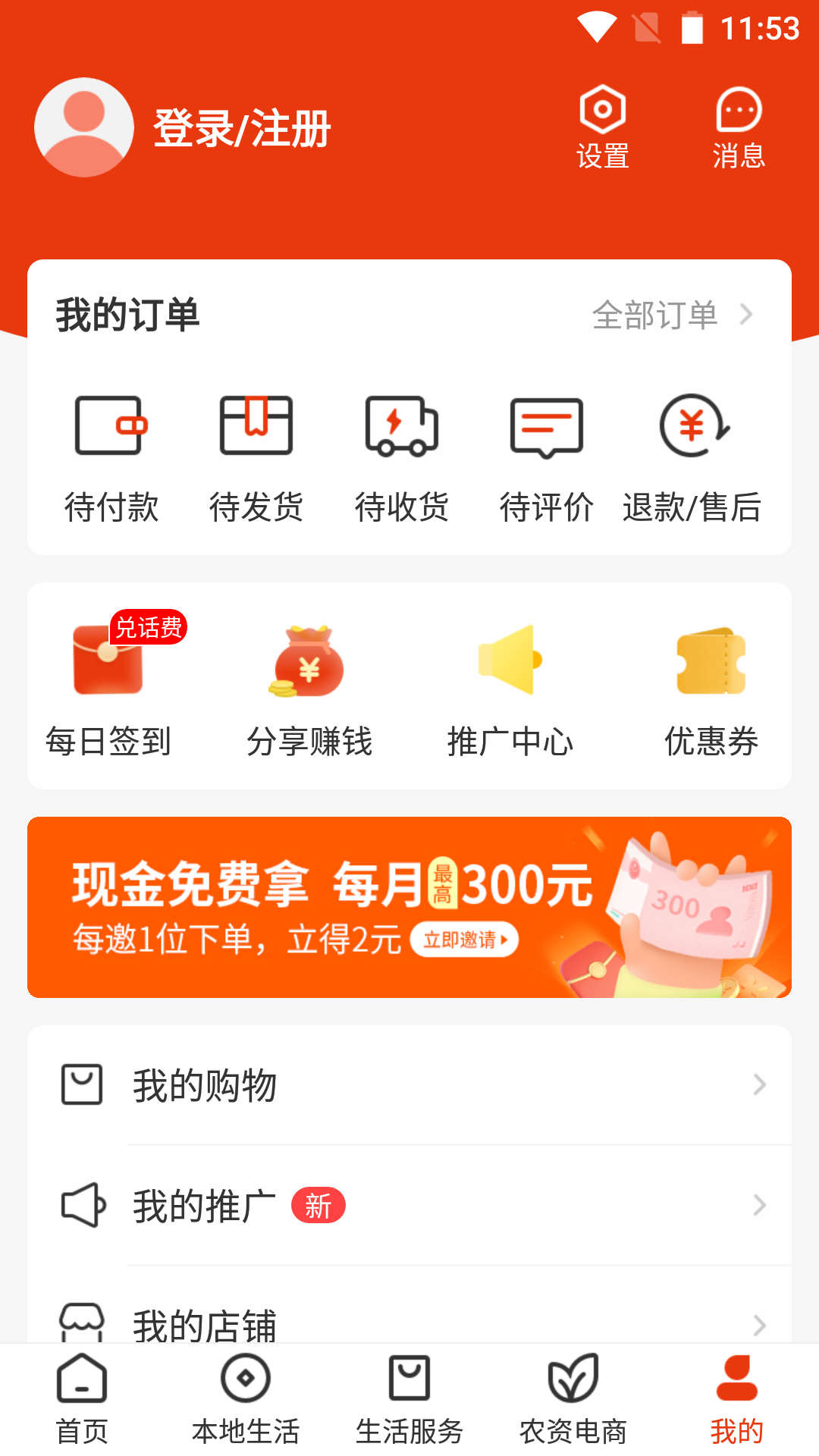This screenshot has height=1456, width=819.
Task: Open the 推广中心 promotion center icon
Action: click(x=511, y=682)
